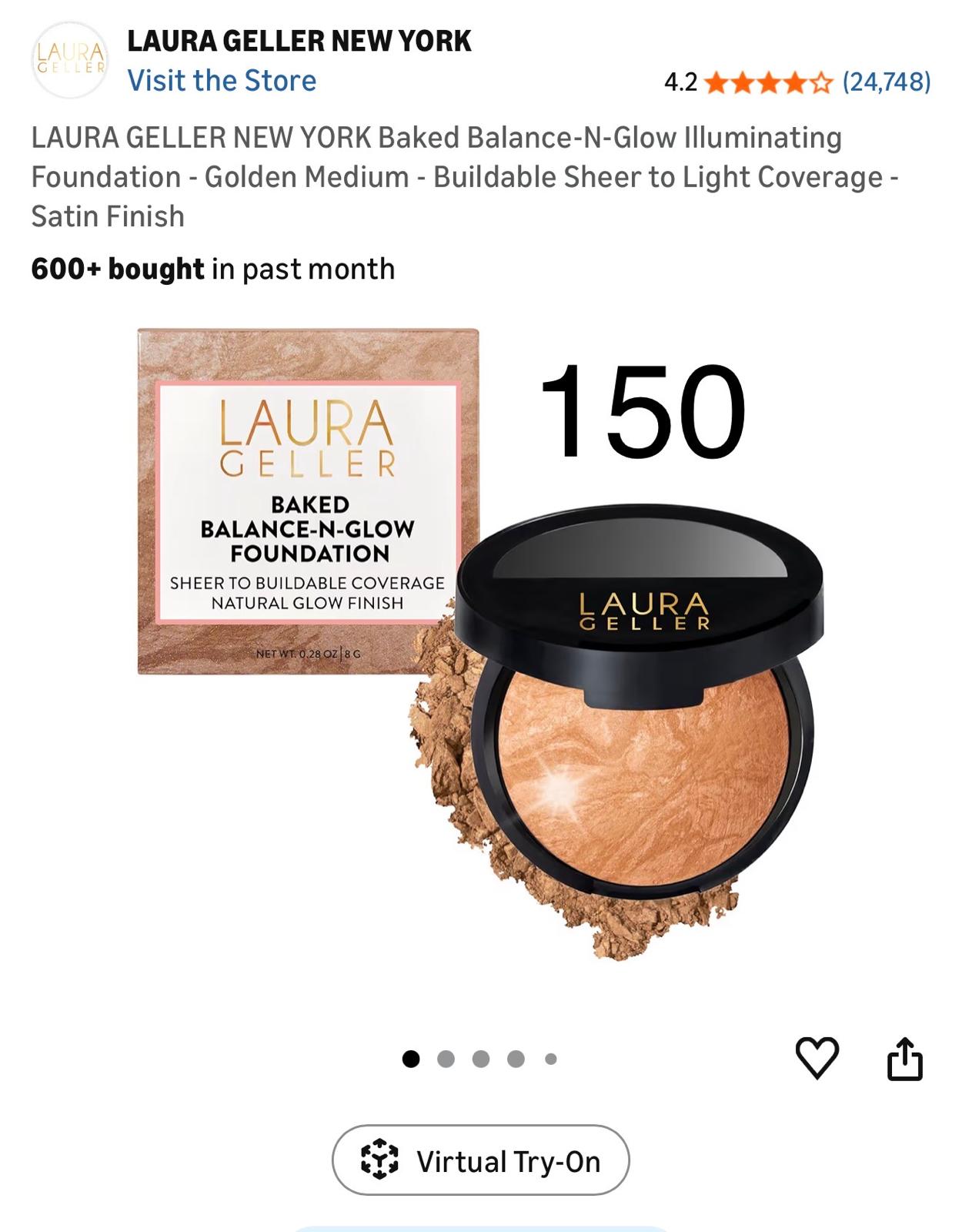Share this product
Screen dimensions: 962x1232
[904, 1059]
